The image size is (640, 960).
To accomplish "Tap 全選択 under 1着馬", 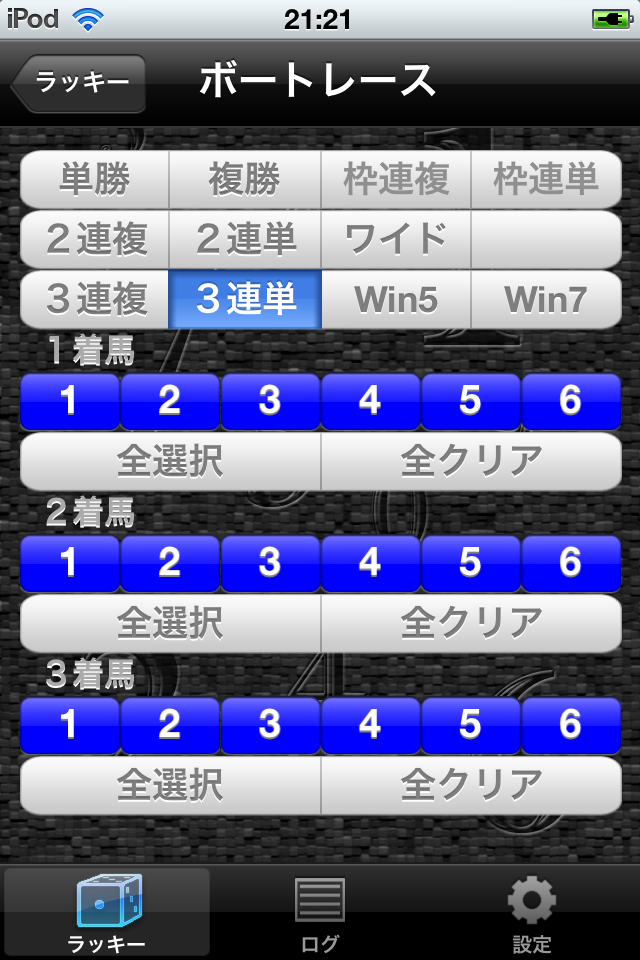I will pos(170,461).
